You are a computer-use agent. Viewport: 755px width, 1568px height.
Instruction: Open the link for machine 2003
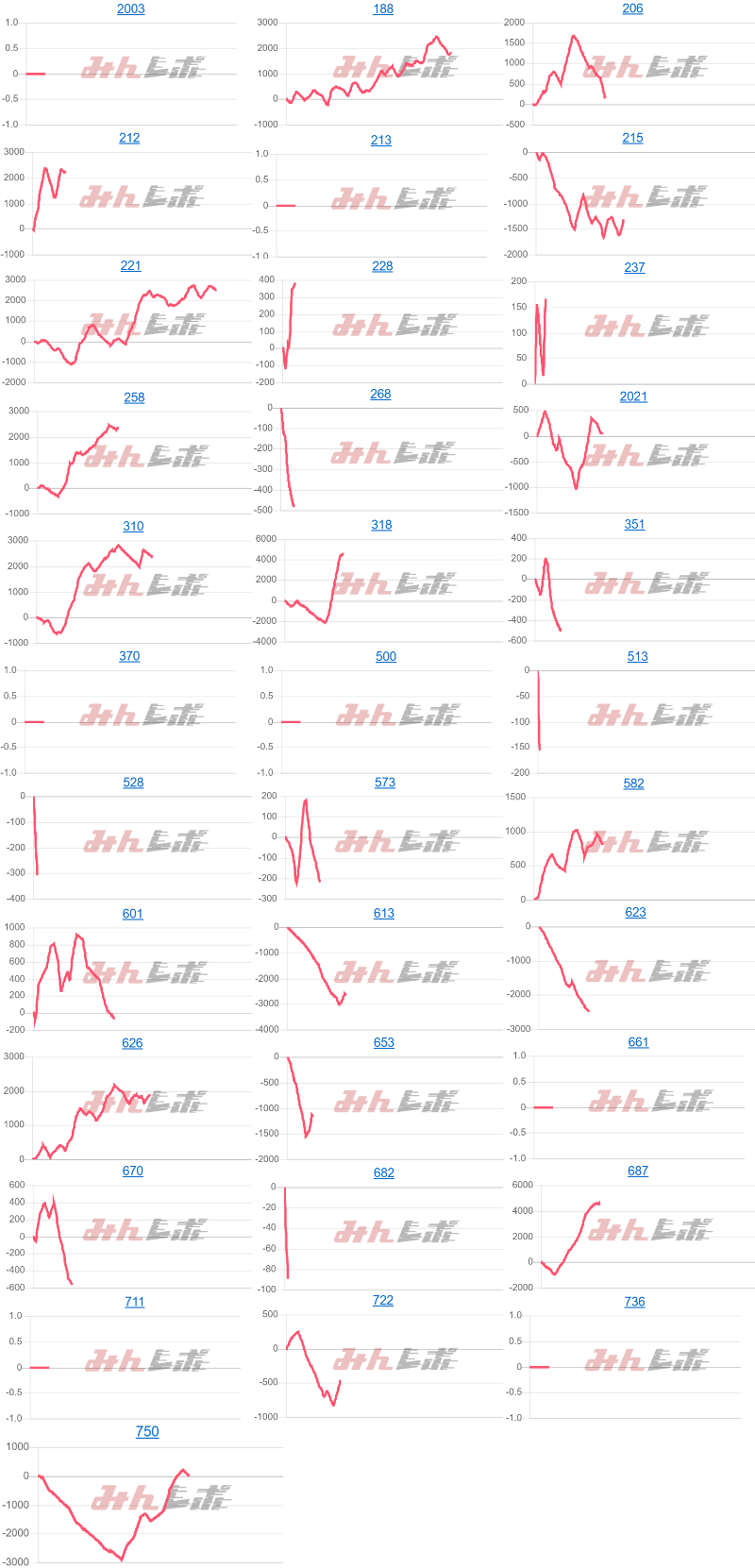130,8
